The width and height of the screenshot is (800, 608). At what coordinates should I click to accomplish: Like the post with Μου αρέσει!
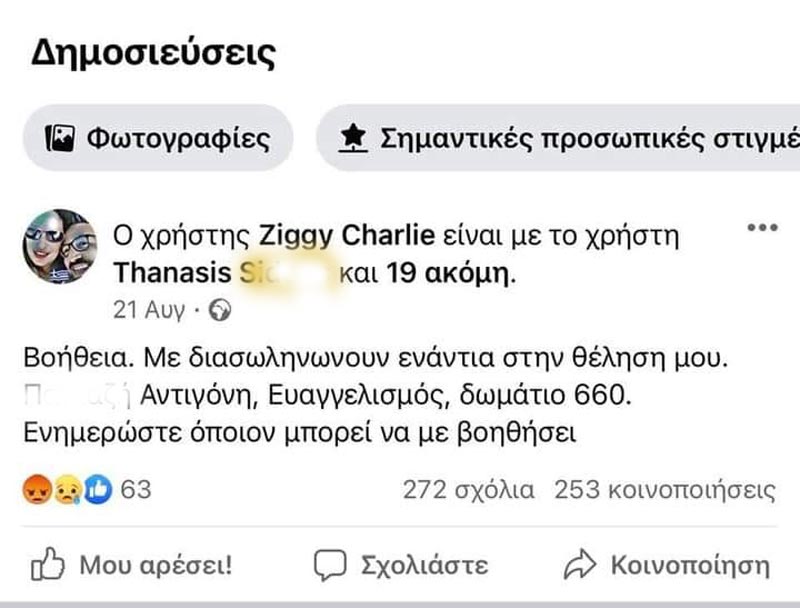(133, 565)
